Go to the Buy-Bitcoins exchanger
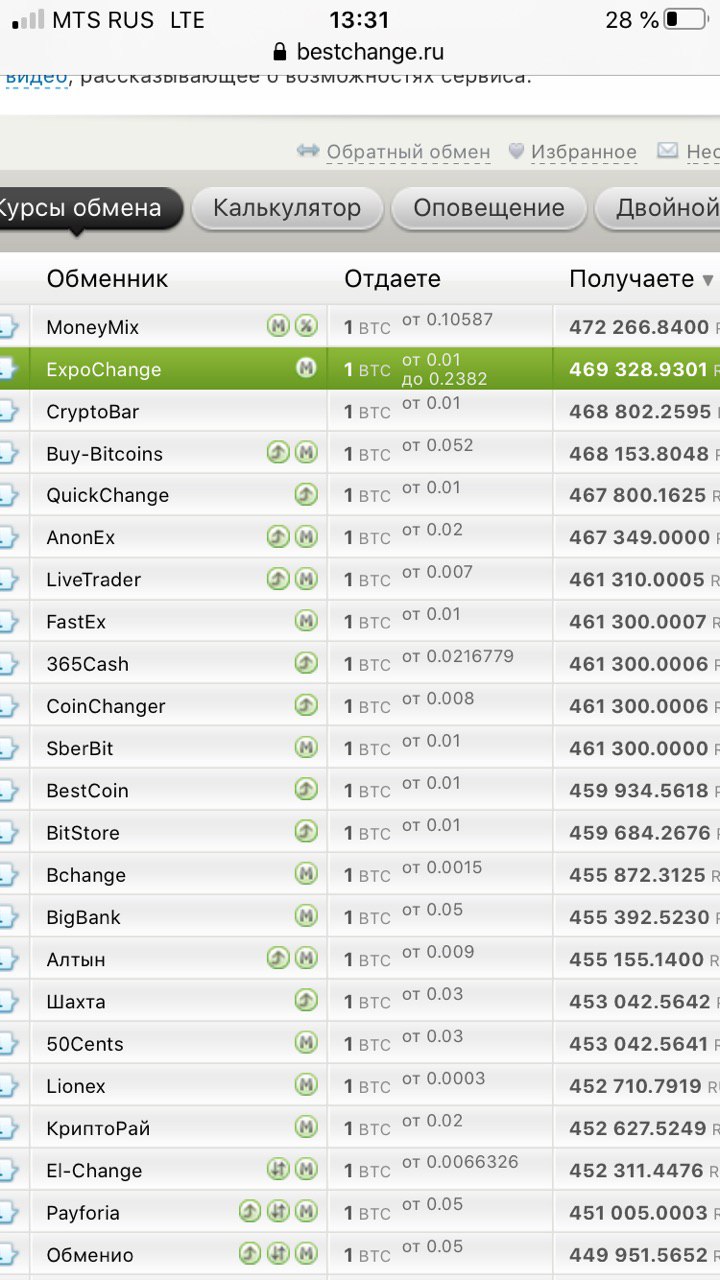Image resolution: width=720 pixels, height=1280 pixels. pyautogui.click(x=104, y=454)
